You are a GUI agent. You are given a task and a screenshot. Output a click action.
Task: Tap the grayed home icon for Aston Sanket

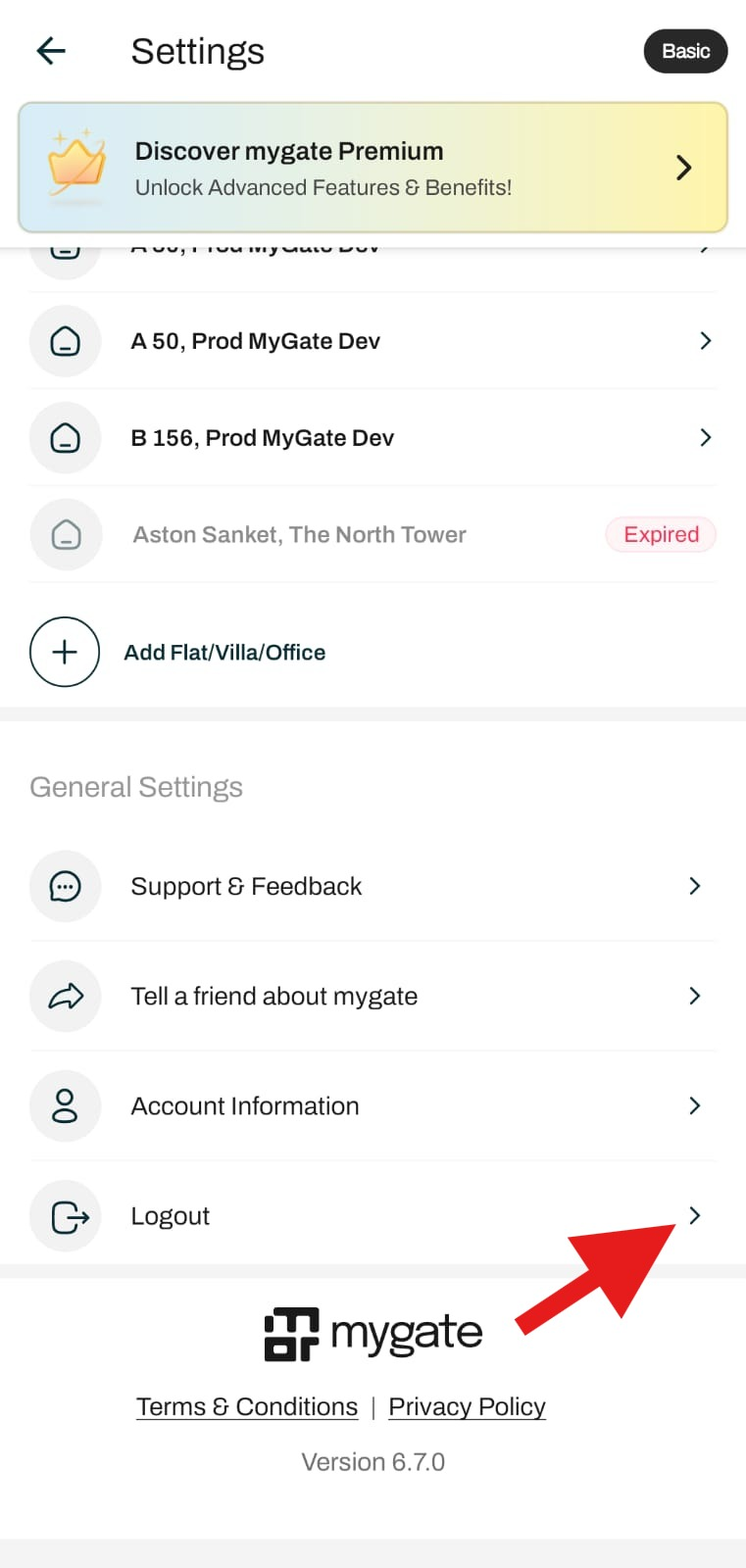pyautogui.click(x=66, y=534)
